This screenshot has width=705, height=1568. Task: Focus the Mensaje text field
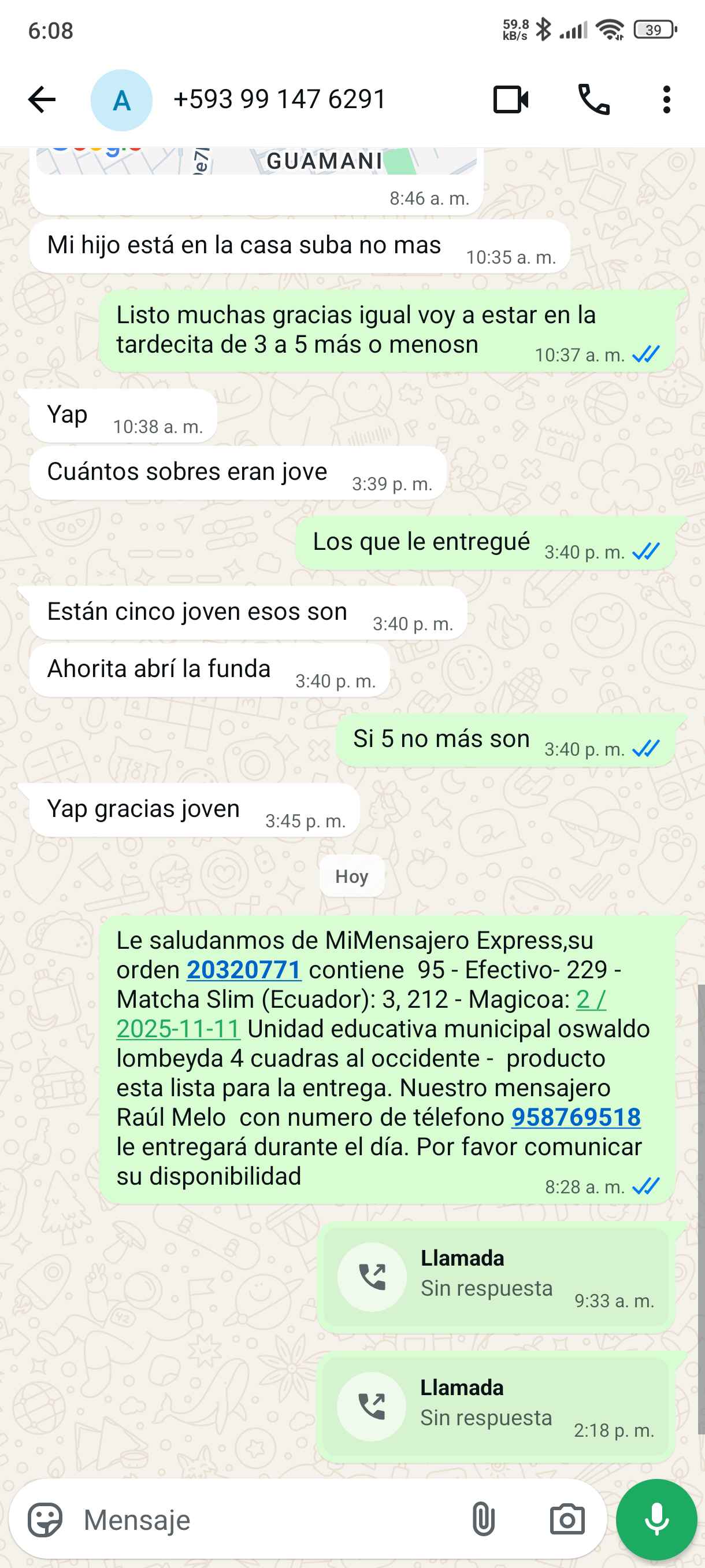[268, 1520]
